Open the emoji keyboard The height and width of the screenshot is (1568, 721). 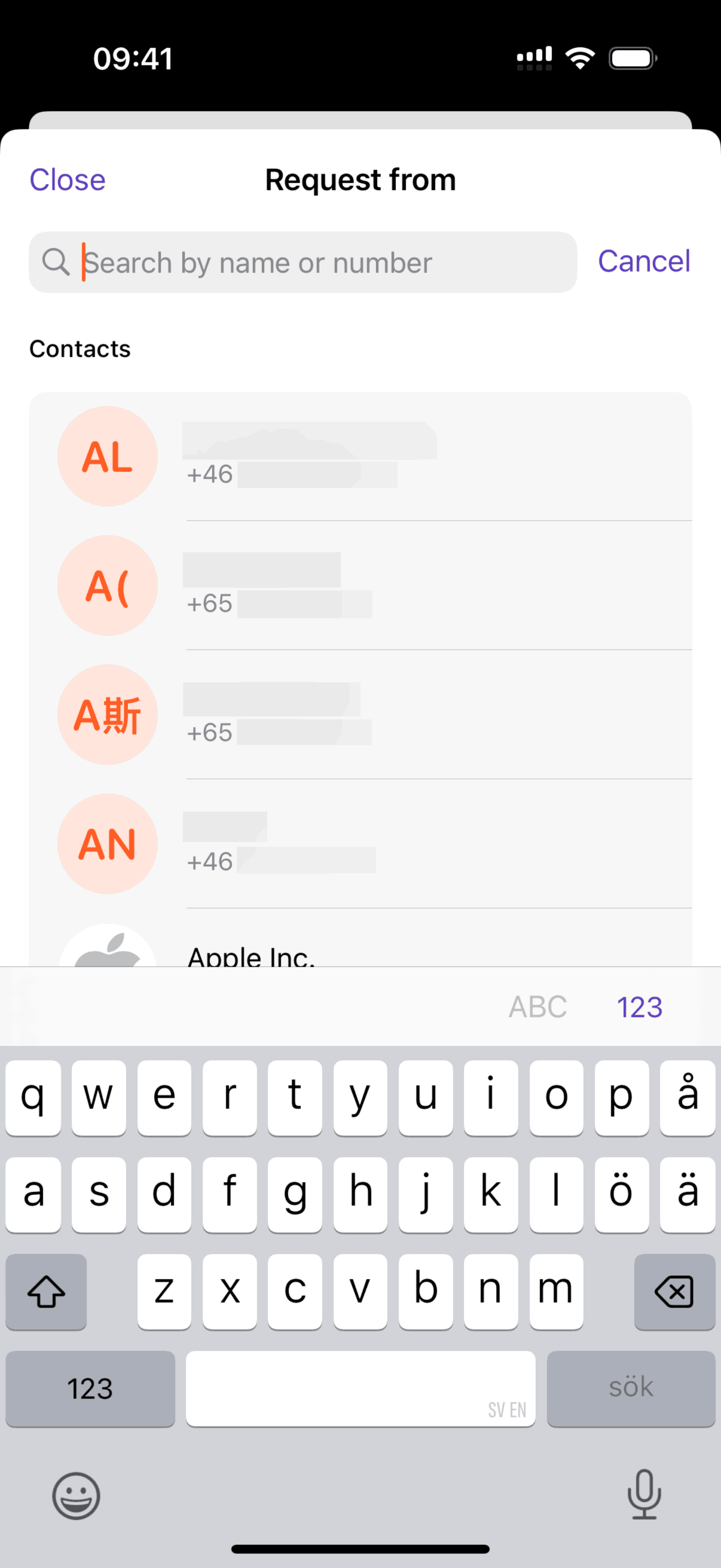76,1495
